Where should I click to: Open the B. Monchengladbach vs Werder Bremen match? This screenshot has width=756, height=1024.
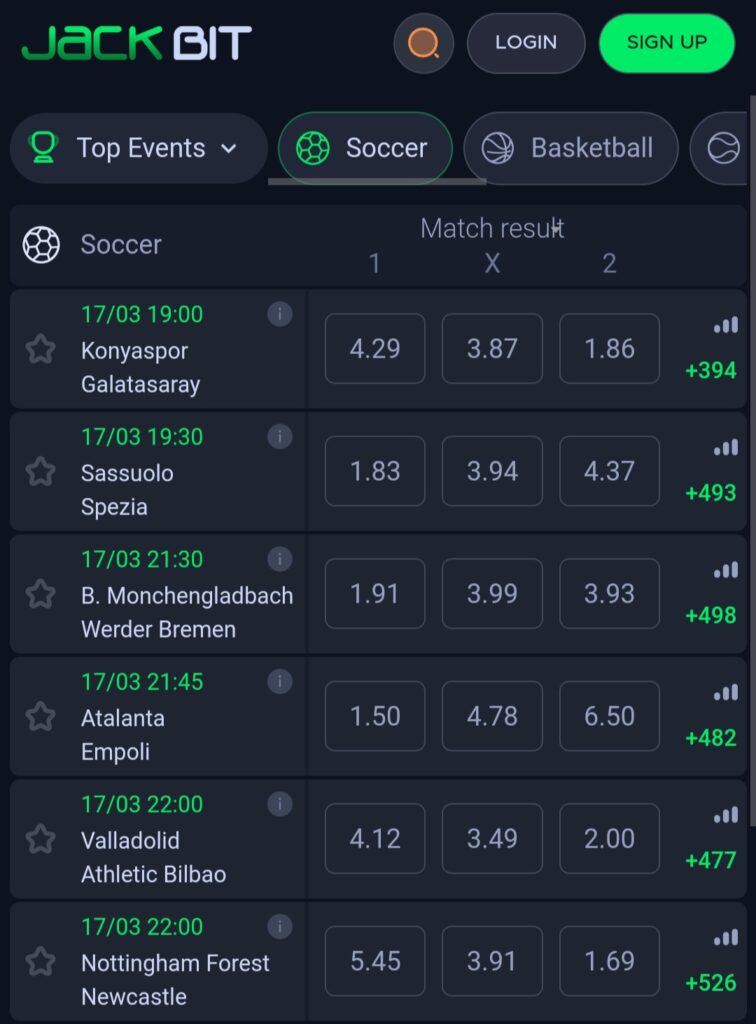click(186, 612)
